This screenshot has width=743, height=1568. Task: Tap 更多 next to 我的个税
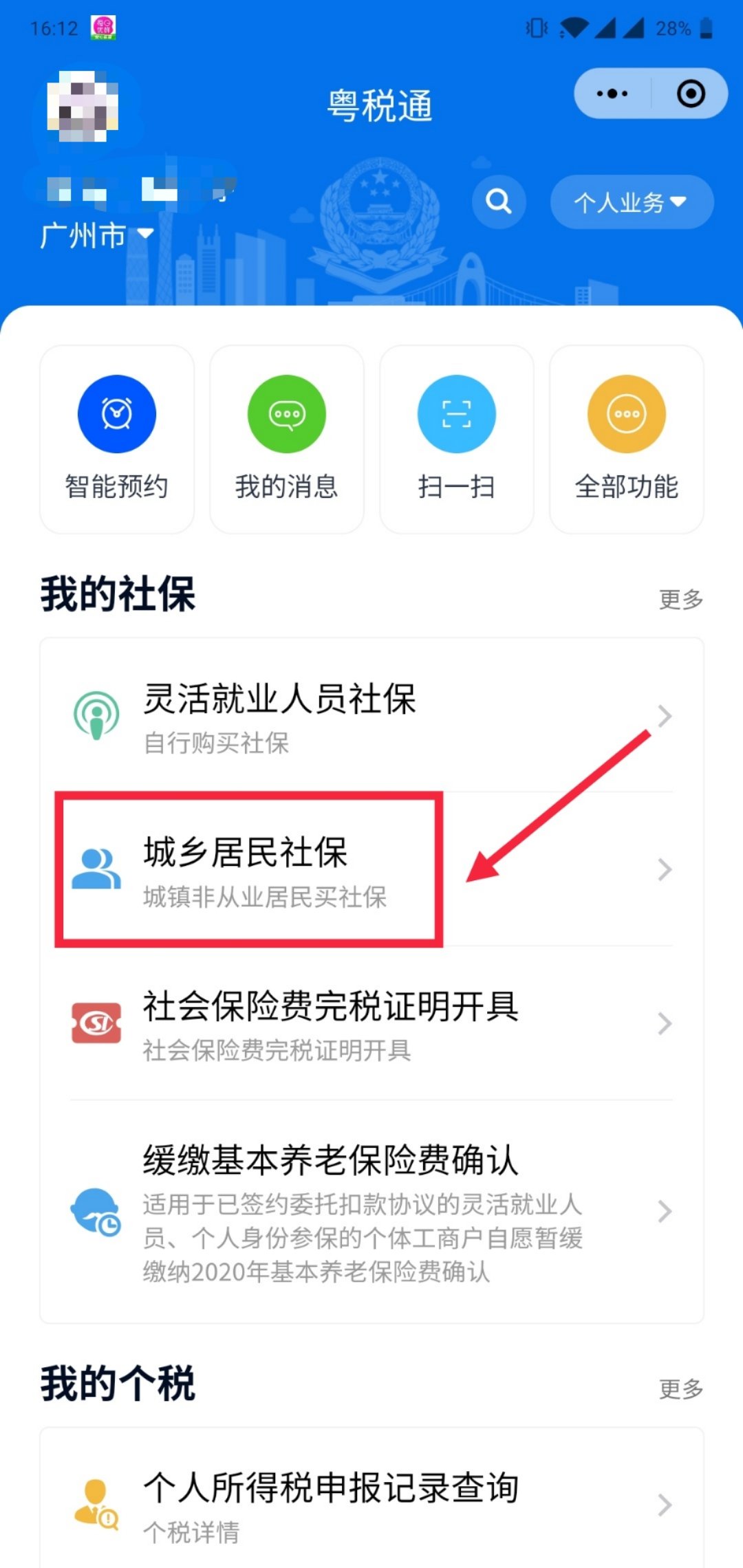tap(680, 1389)
